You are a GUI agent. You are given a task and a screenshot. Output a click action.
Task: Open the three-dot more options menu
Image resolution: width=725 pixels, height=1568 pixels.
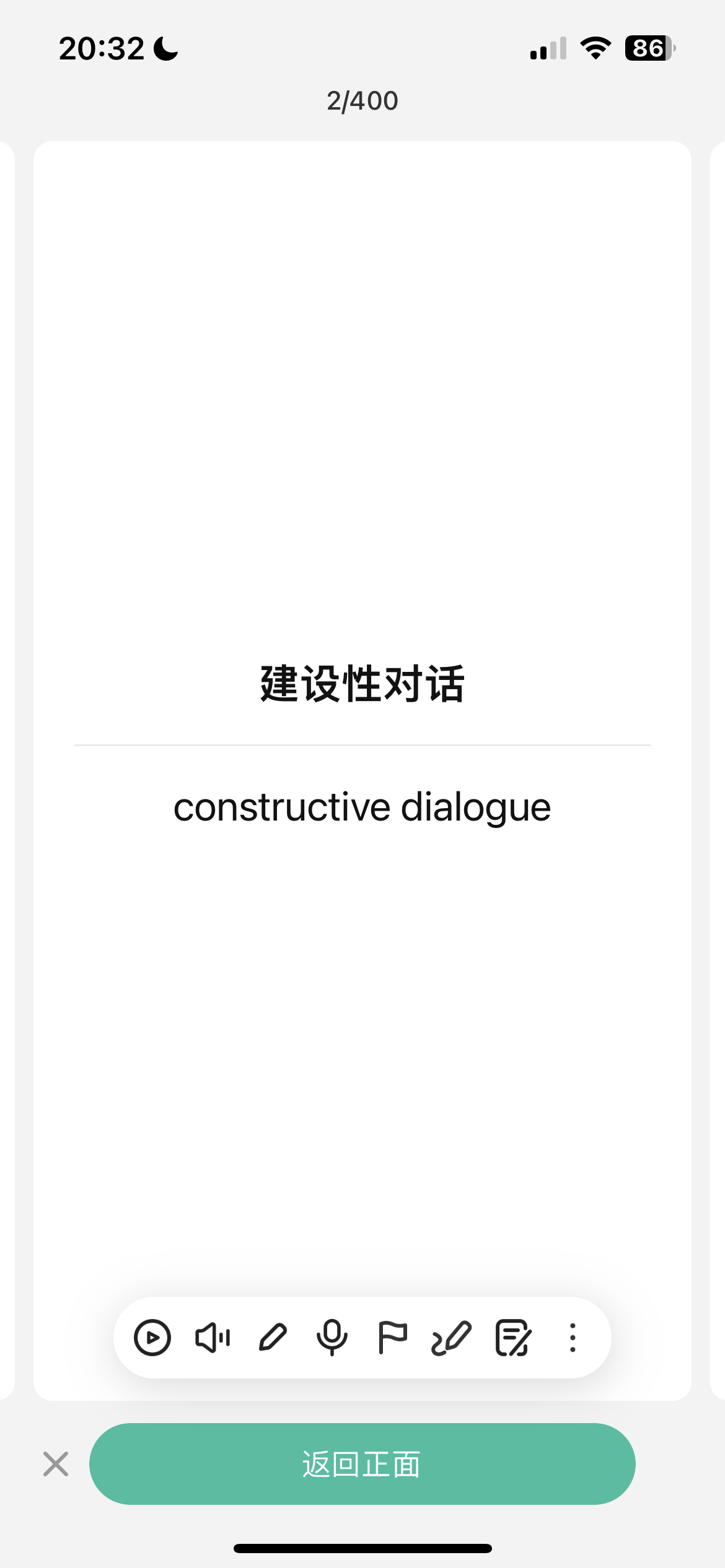pyautogui.click(x=573, y=1338)
